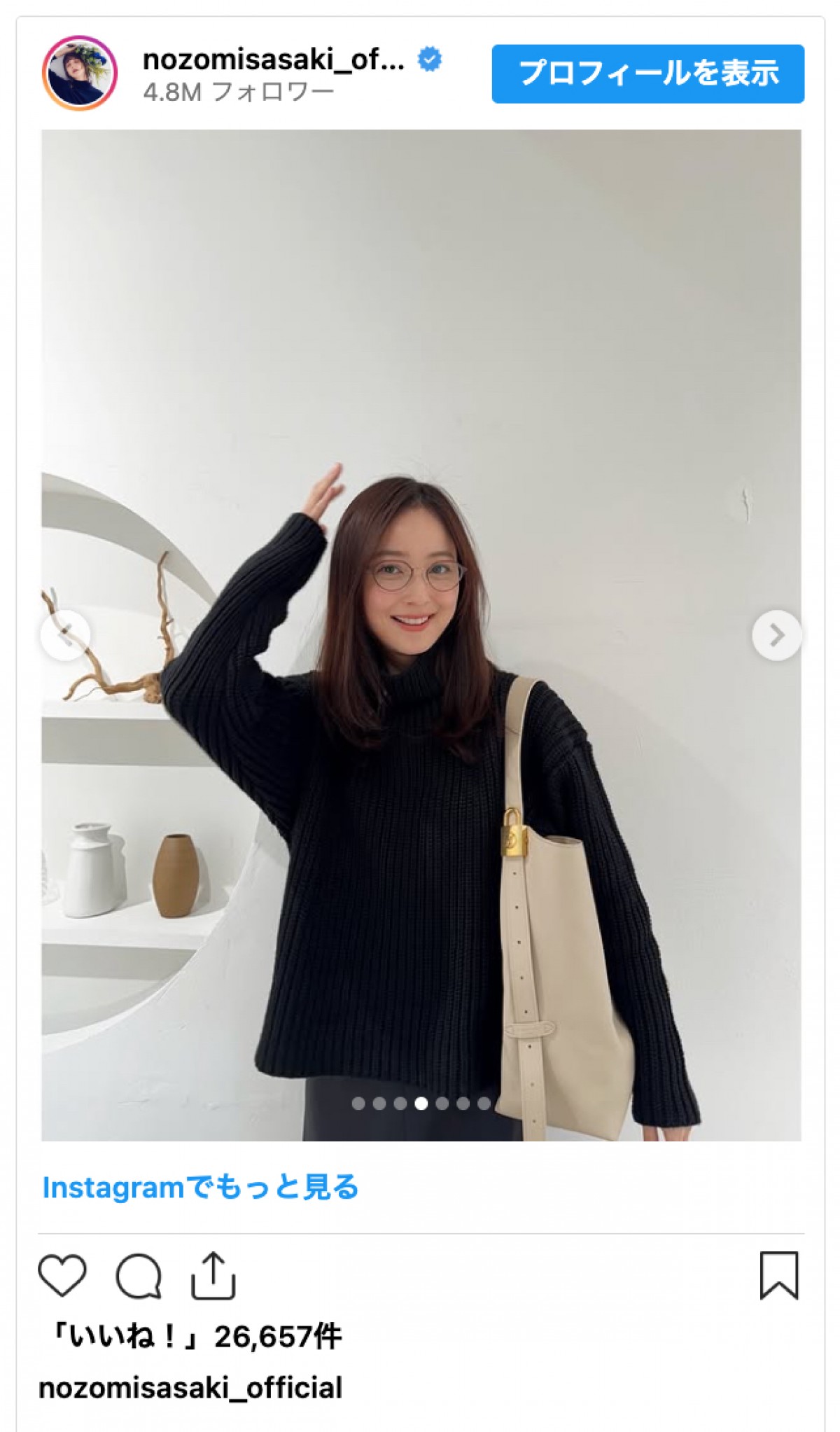Like this post with the heart icon
Viewport: 840px width, 1432px height.
62,1275
